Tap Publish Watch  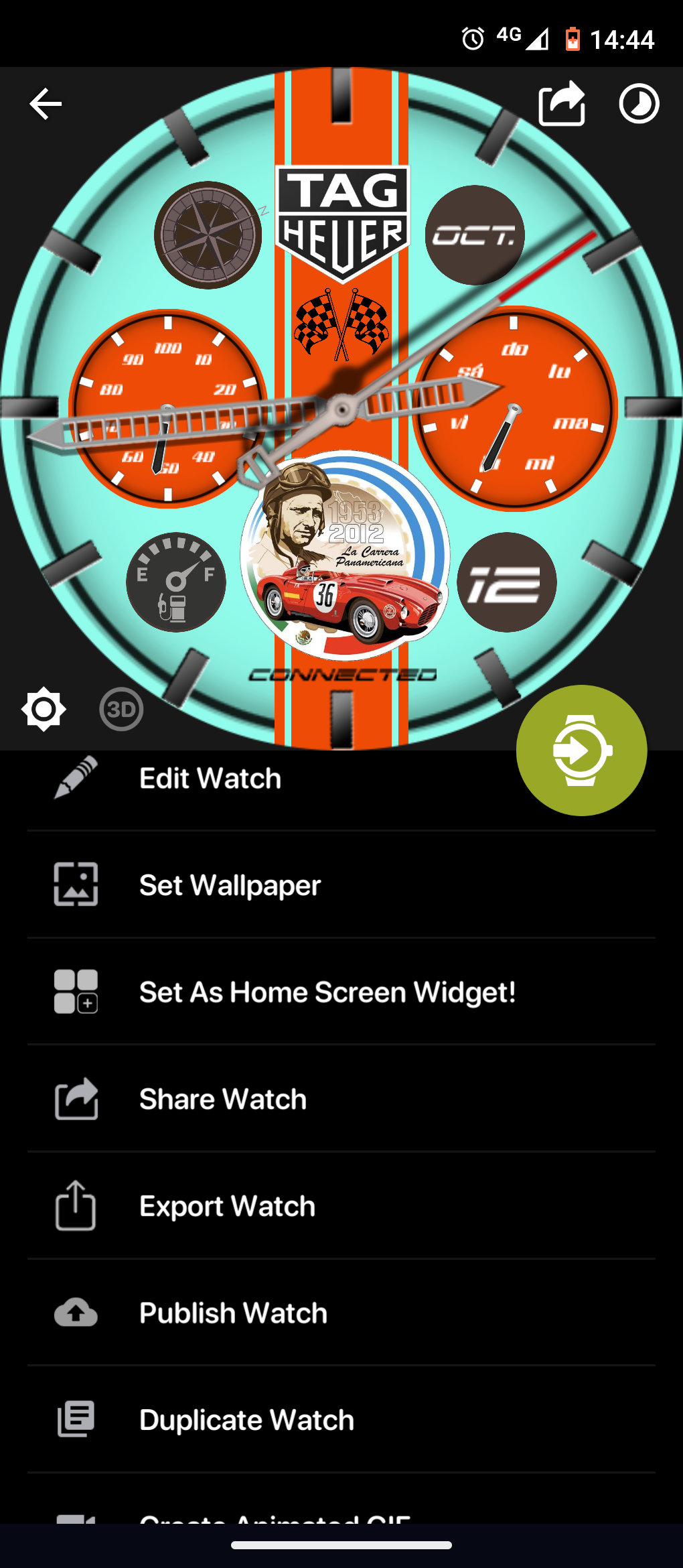click(341, 1313)
